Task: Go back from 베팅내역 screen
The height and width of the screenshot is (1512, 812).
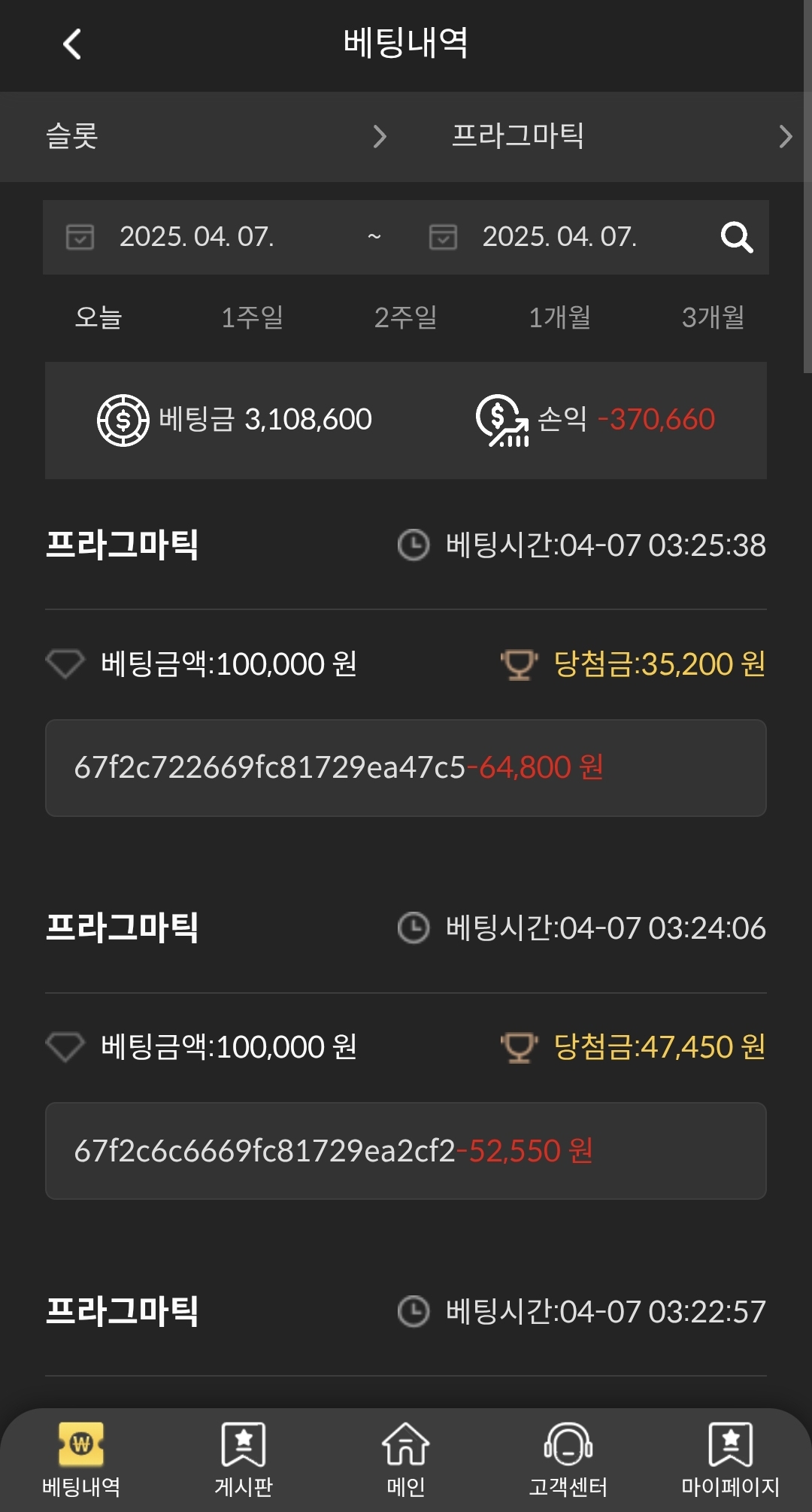Action: [x=72, y=44]
